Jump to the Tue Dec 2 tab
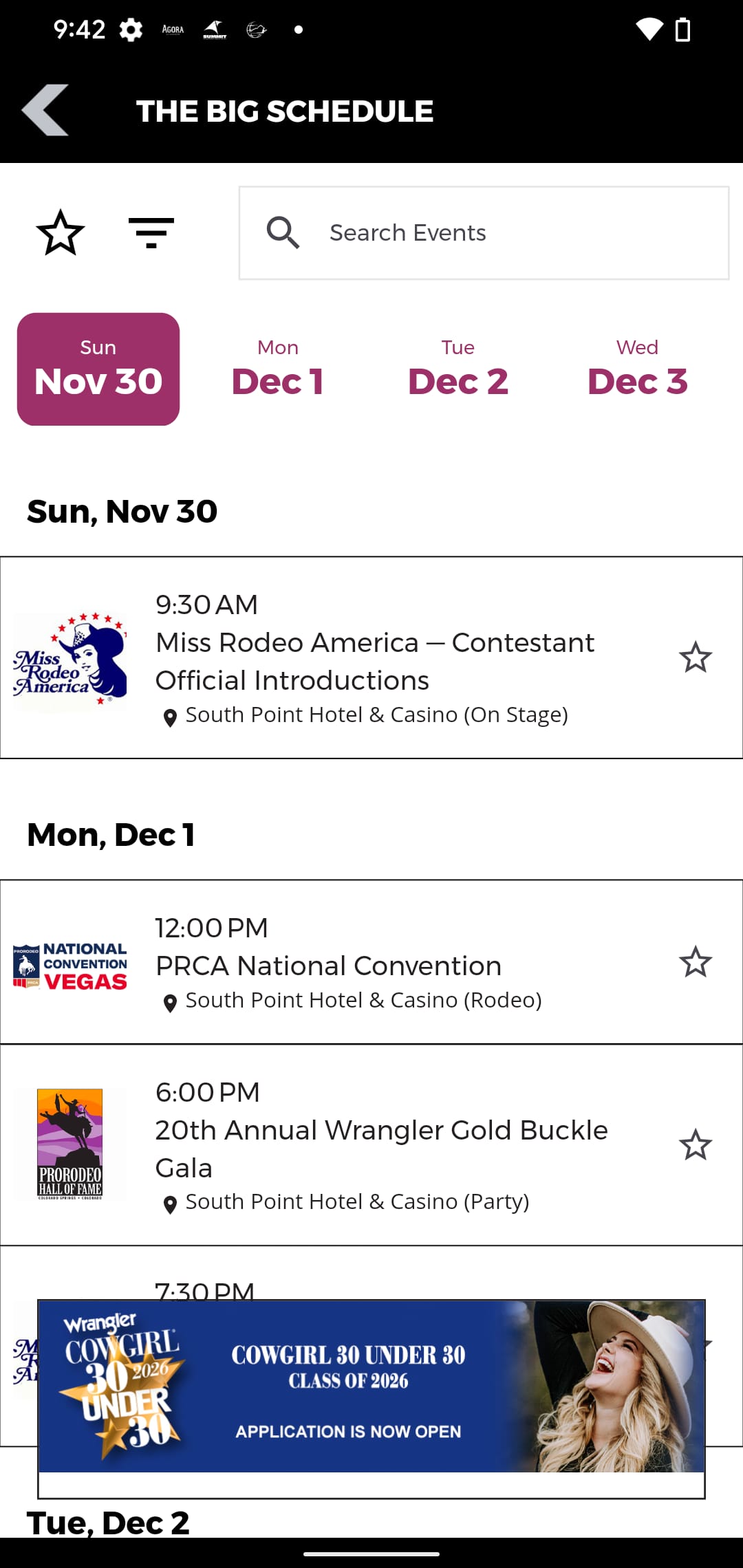The width and height of the screenshot is (743, 1568). coord(458,369)
